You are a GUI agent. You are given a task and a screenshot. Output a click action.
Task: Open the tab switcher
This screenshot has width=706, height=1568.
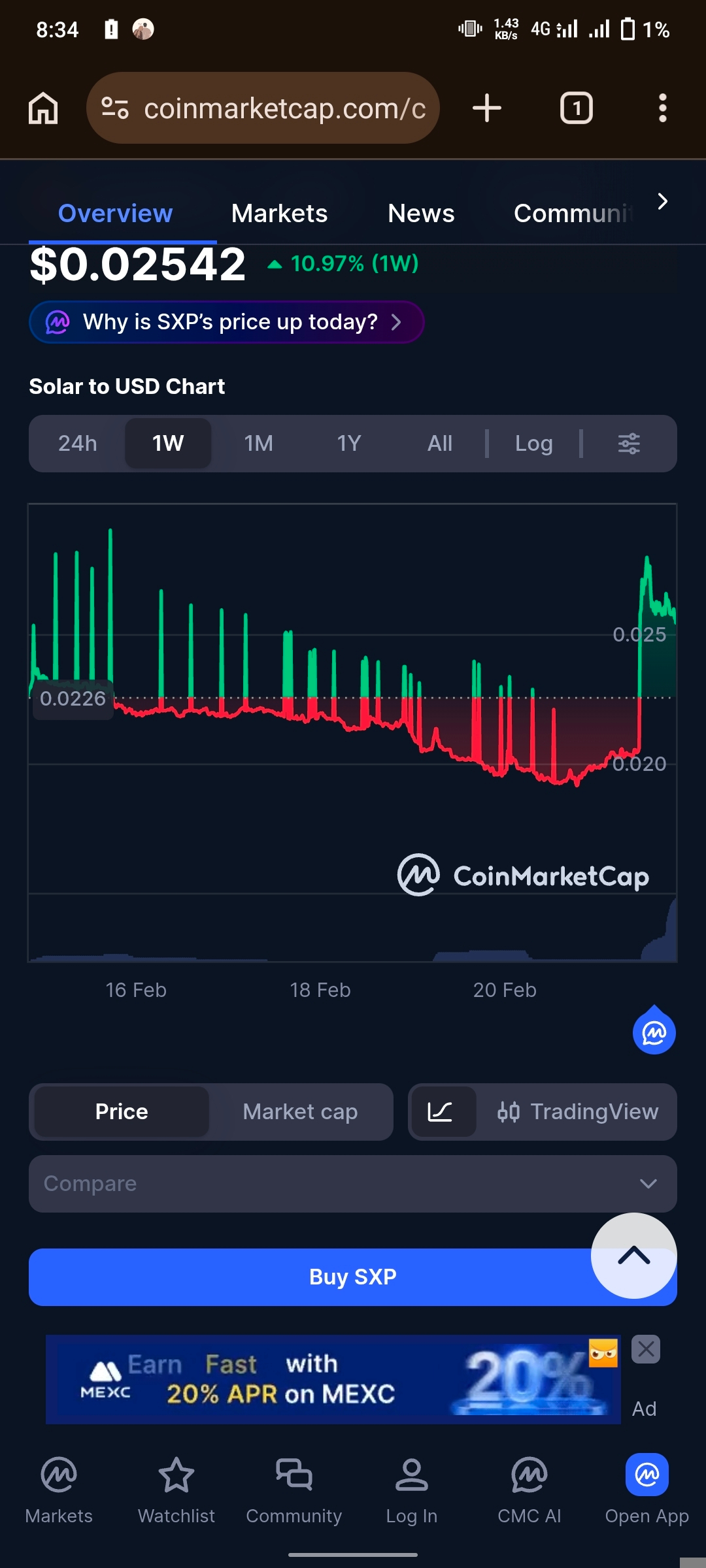click(577, 108)
